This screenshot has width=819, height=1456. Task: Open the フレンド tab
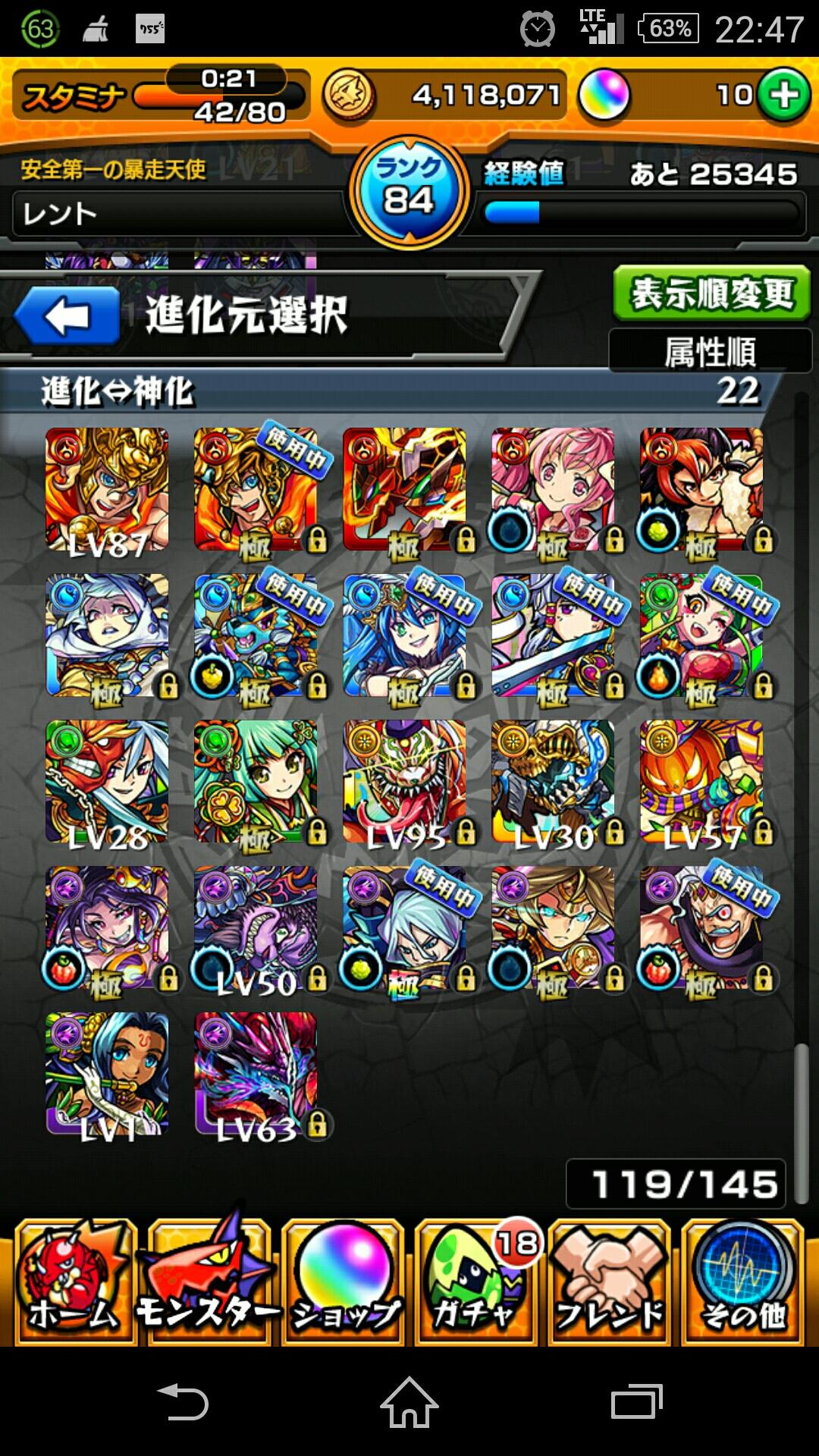[x=610, y=1282]
